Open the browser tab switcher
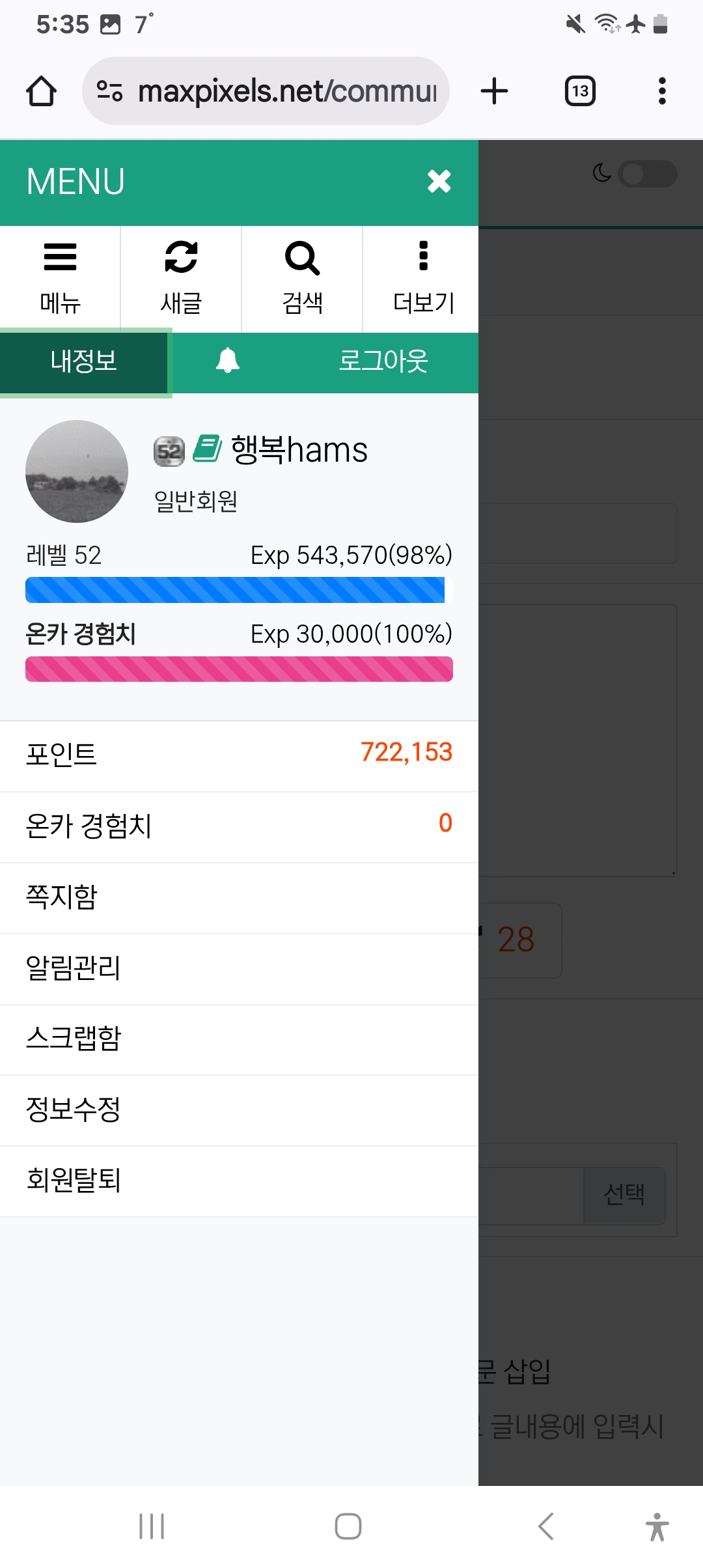703x1568 pixels. point(580,91)
